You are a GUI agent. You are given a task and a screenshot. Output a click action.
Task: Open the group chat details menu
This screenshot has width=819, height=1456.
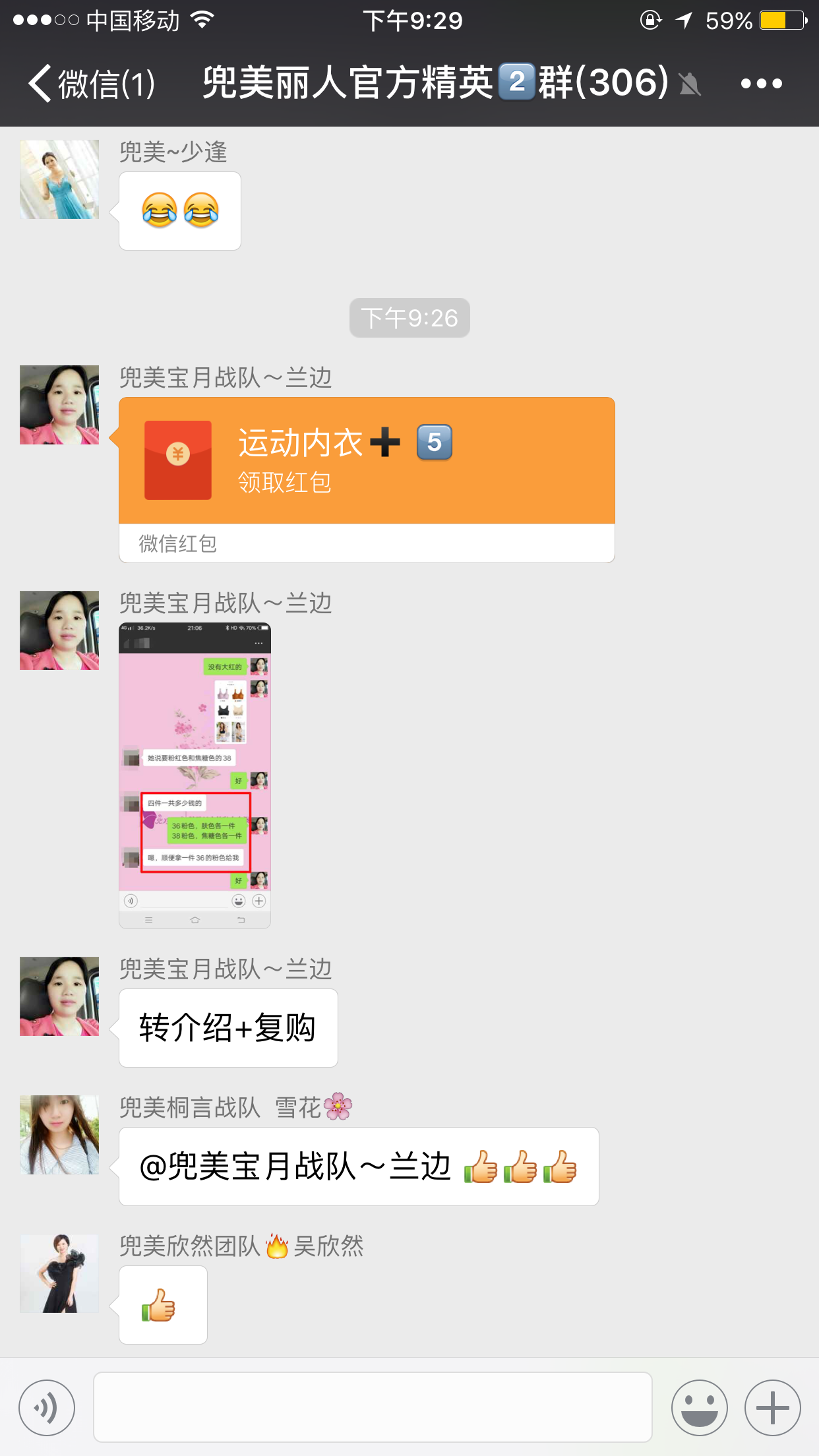(x=761, y=84)
